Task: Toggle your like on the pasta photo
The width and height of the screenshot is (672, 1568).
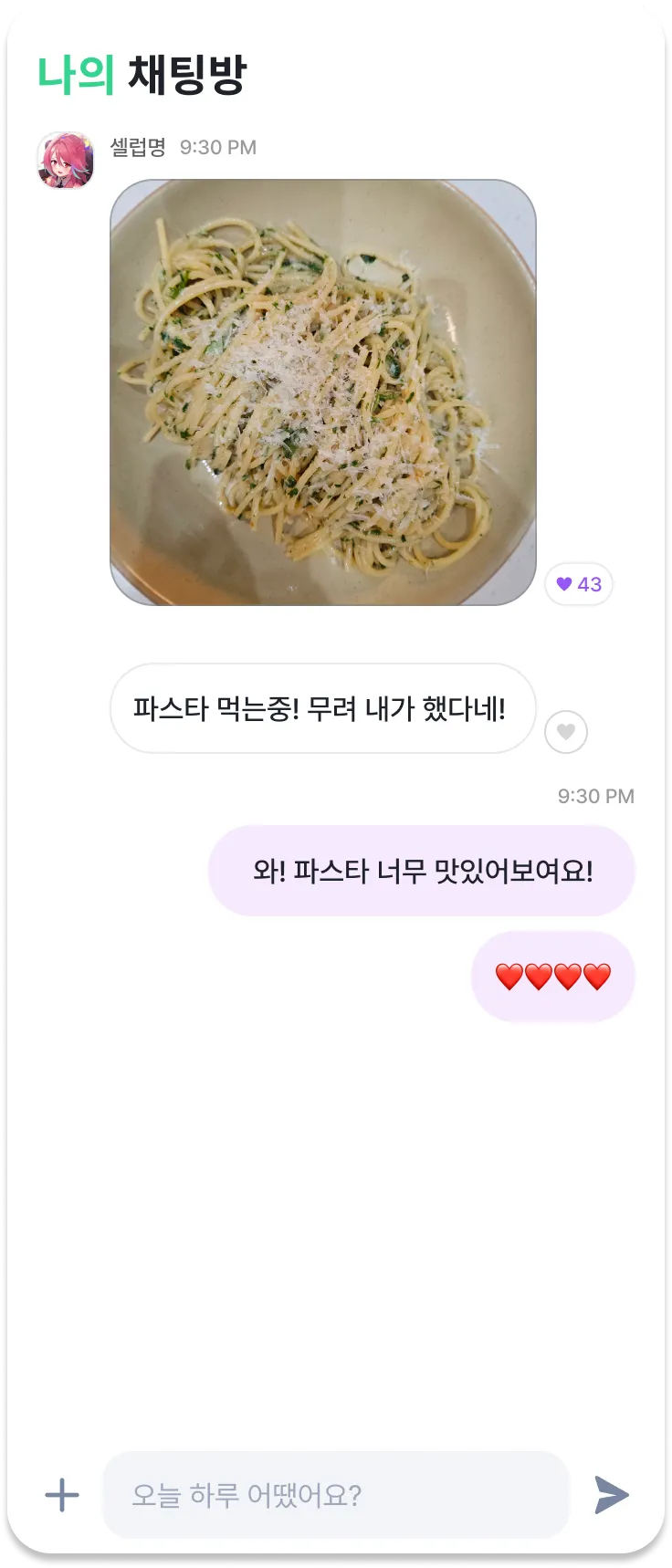Action: [x=578, y=584]
